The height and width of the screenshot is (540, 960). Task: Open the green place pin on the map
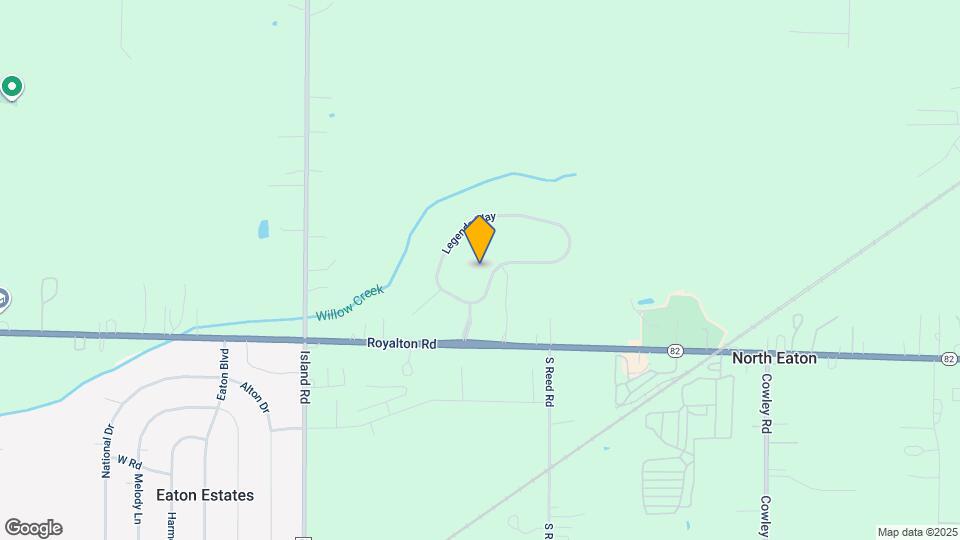tap(12, 88)
